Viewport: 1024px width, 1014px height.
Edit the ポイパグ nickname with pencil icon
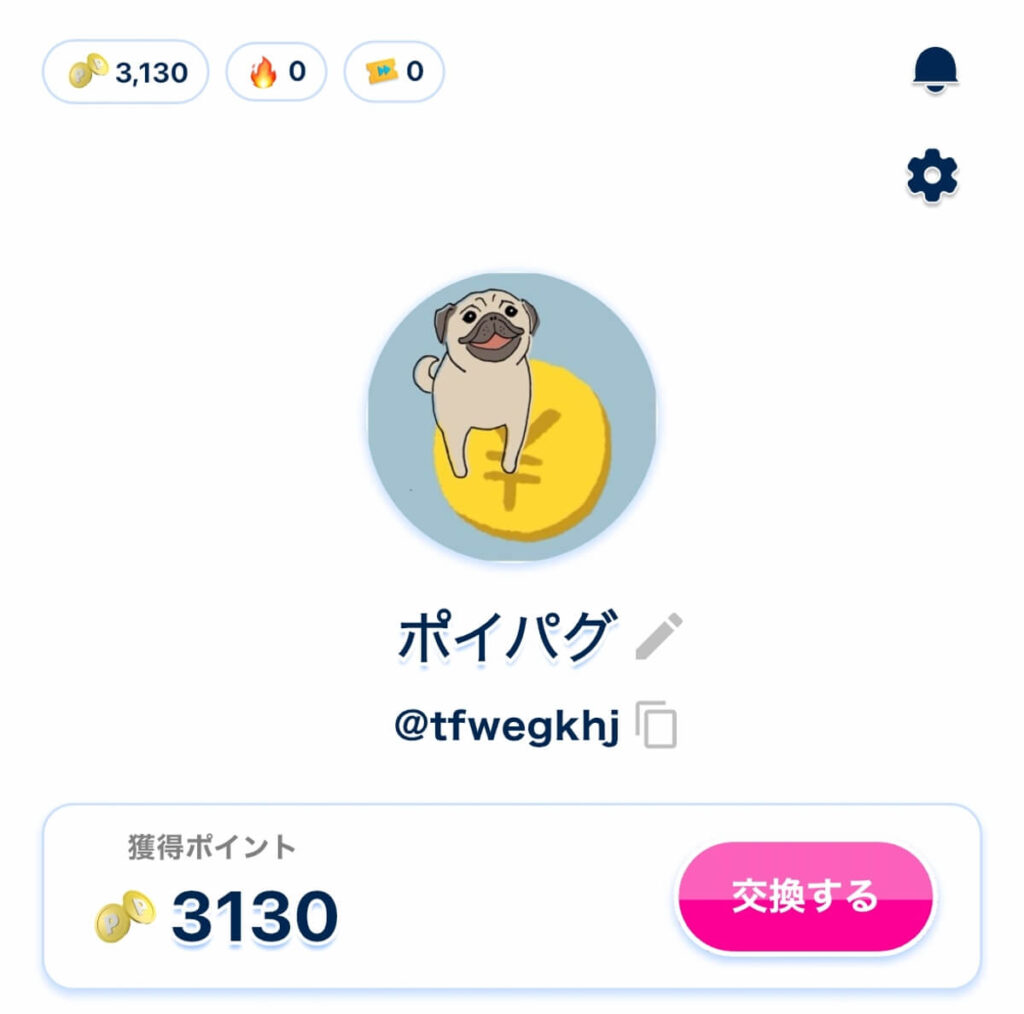659,636
